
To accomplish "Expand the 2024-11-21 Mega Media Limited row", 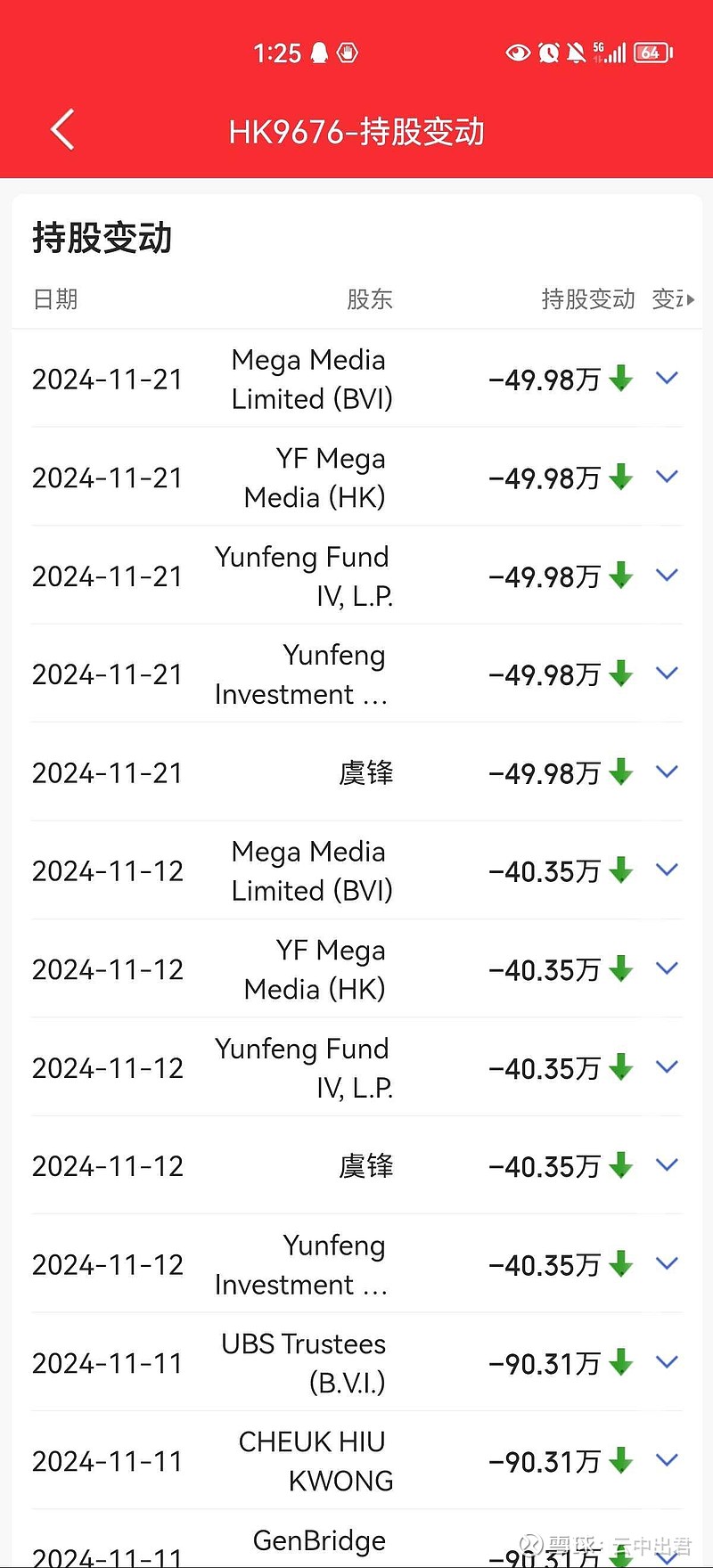I will 667,378.
